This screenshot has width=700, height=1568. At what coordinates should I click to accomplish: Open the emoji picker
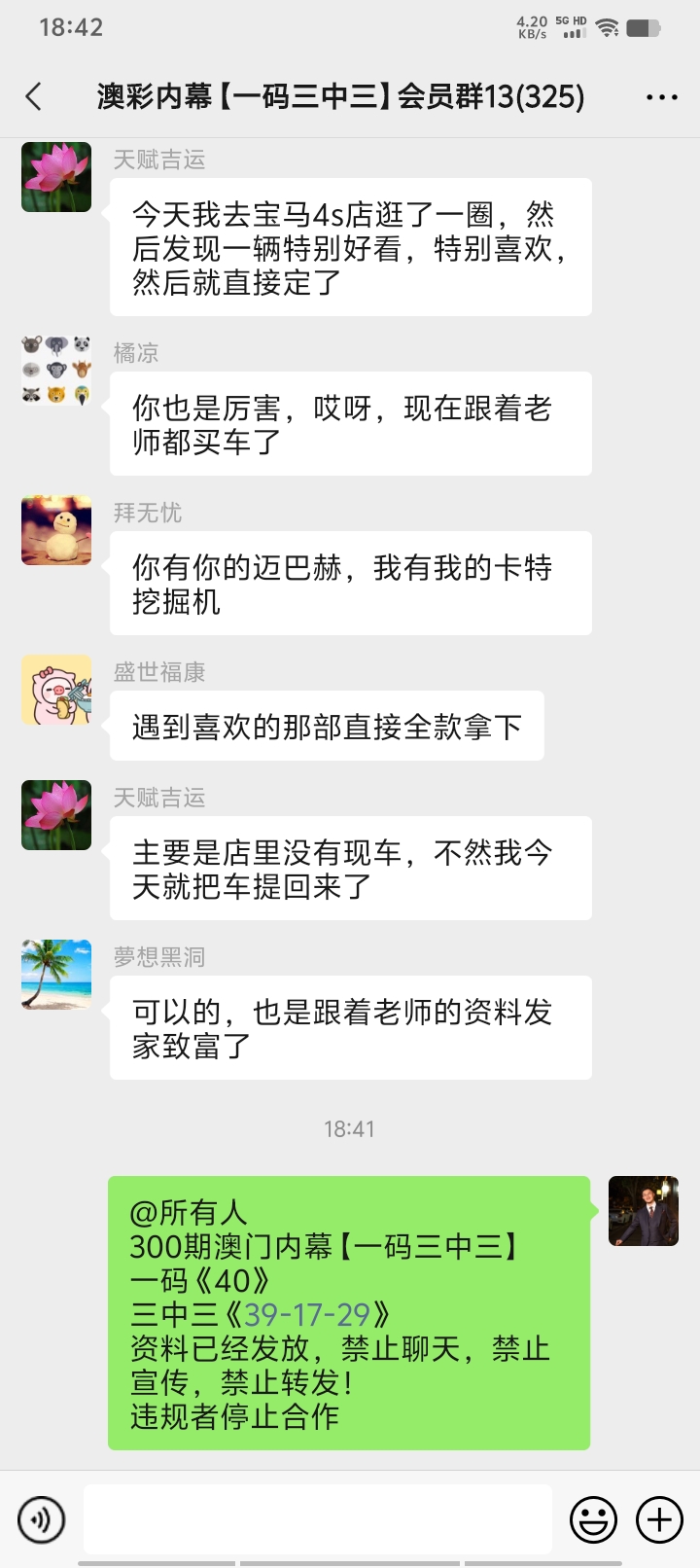click(x=593, y=1518)
